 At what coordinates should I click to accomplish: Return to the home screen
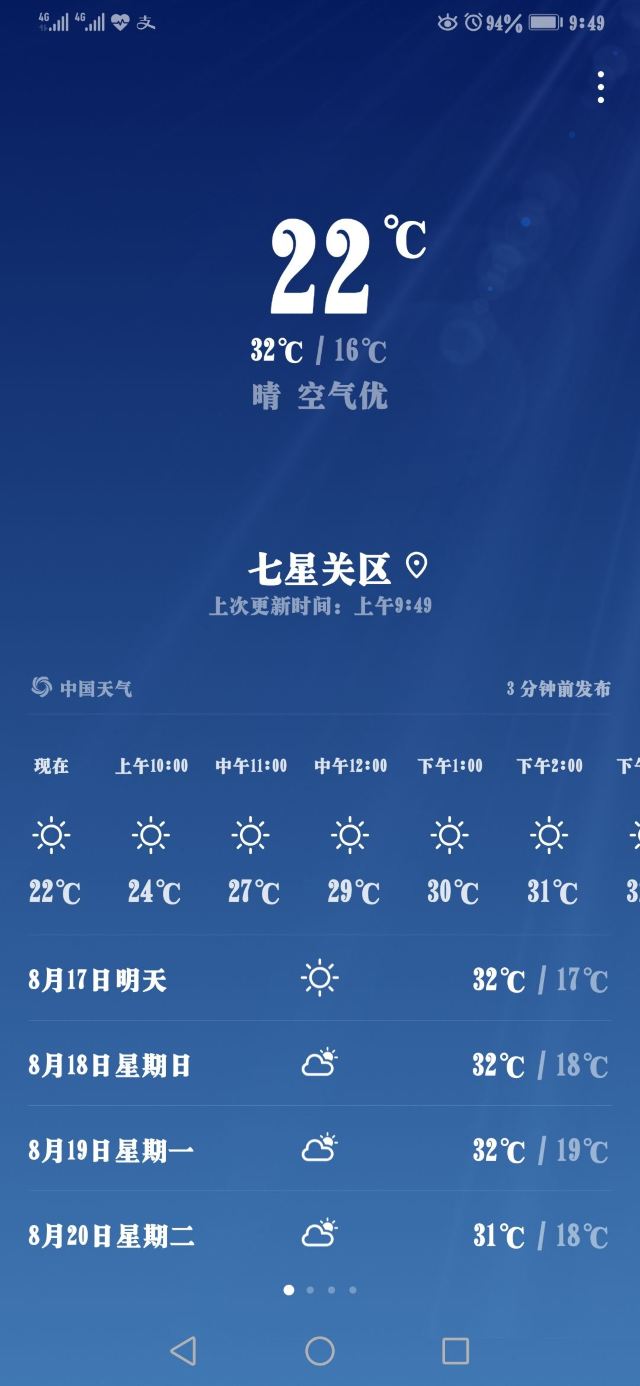320,1351
